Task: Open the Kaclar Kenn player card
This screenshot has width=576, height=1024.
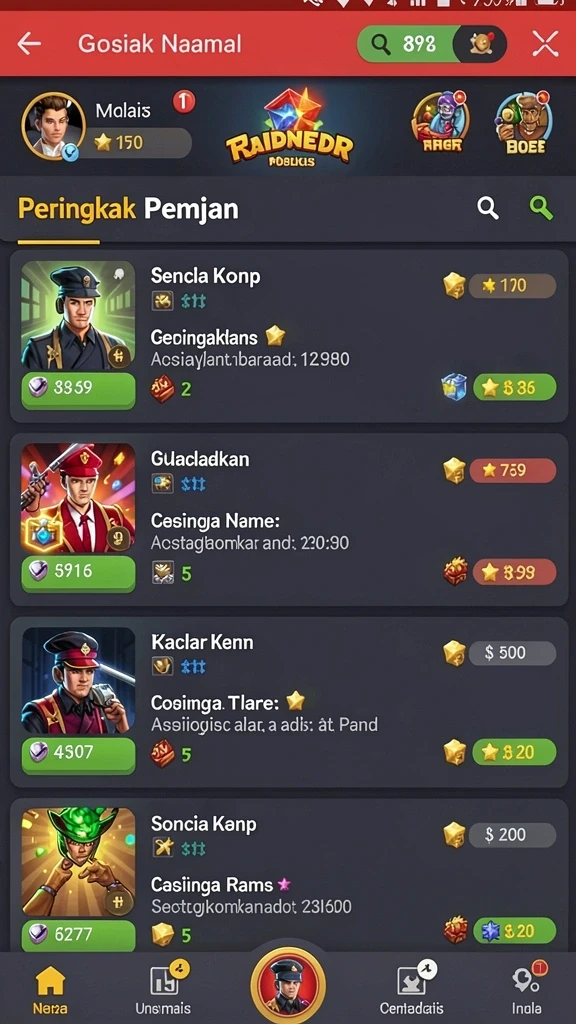Action: (x=289, y=702)
